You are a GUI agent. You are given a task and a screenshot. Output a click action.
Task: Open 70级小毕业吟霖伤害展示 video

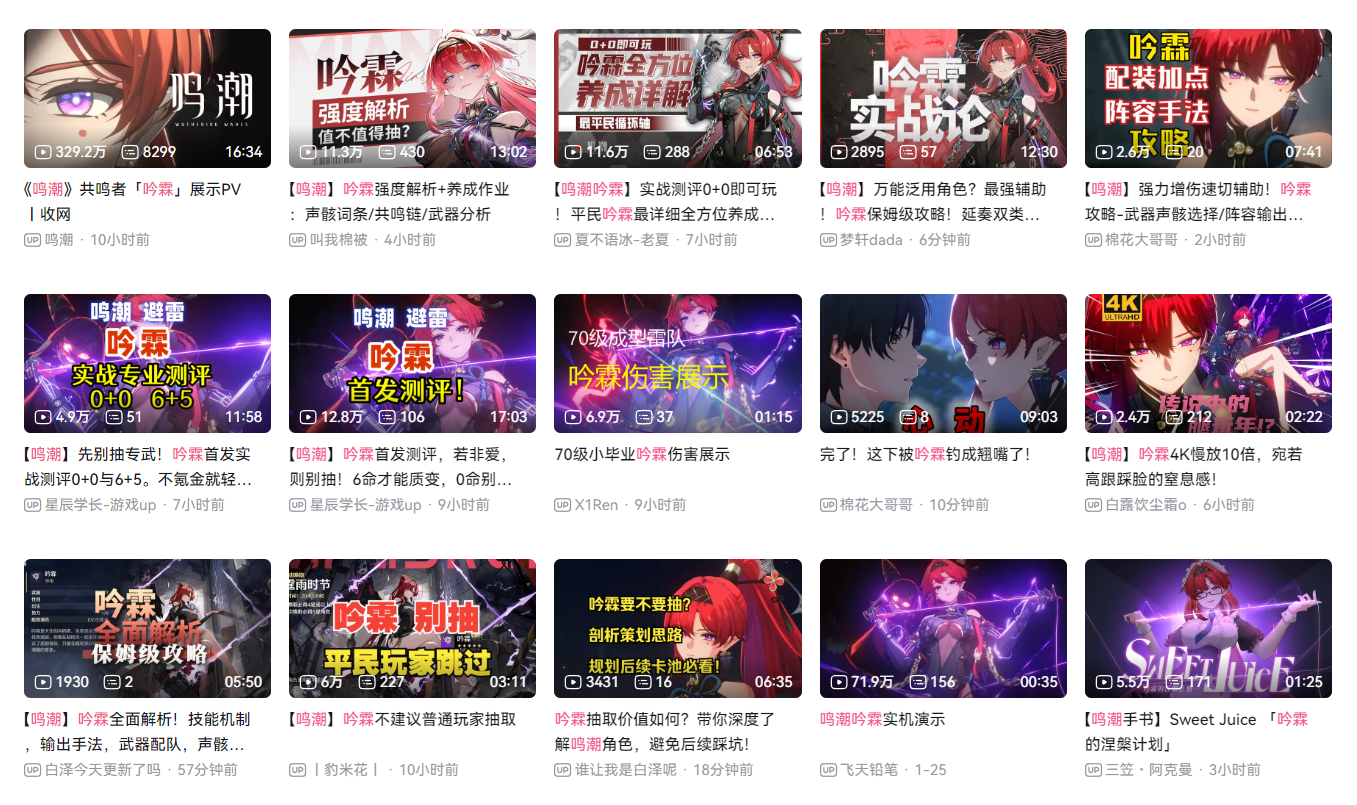[x=677, y=363]
